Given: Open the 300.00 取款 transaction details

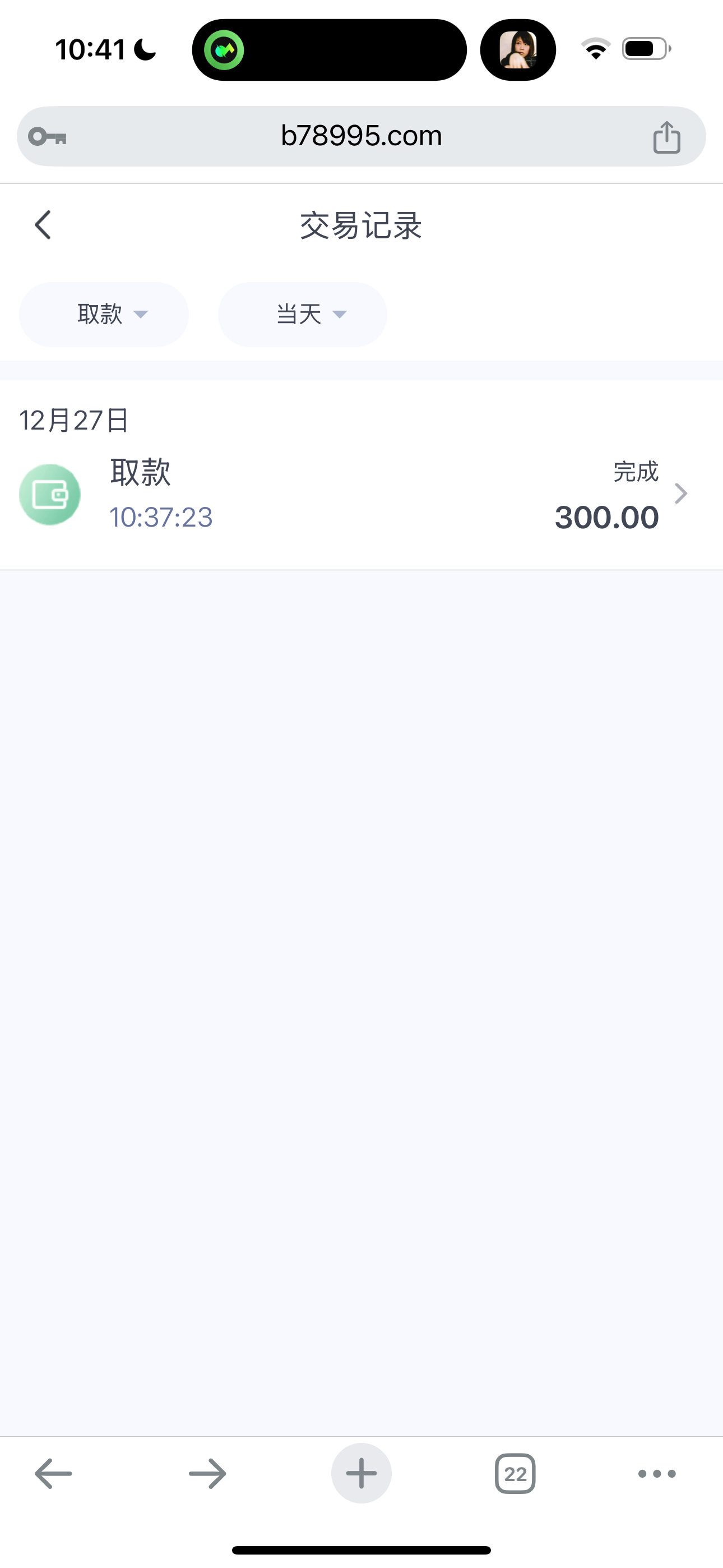Looking at the screenshot, I should [x=361, y=494].
